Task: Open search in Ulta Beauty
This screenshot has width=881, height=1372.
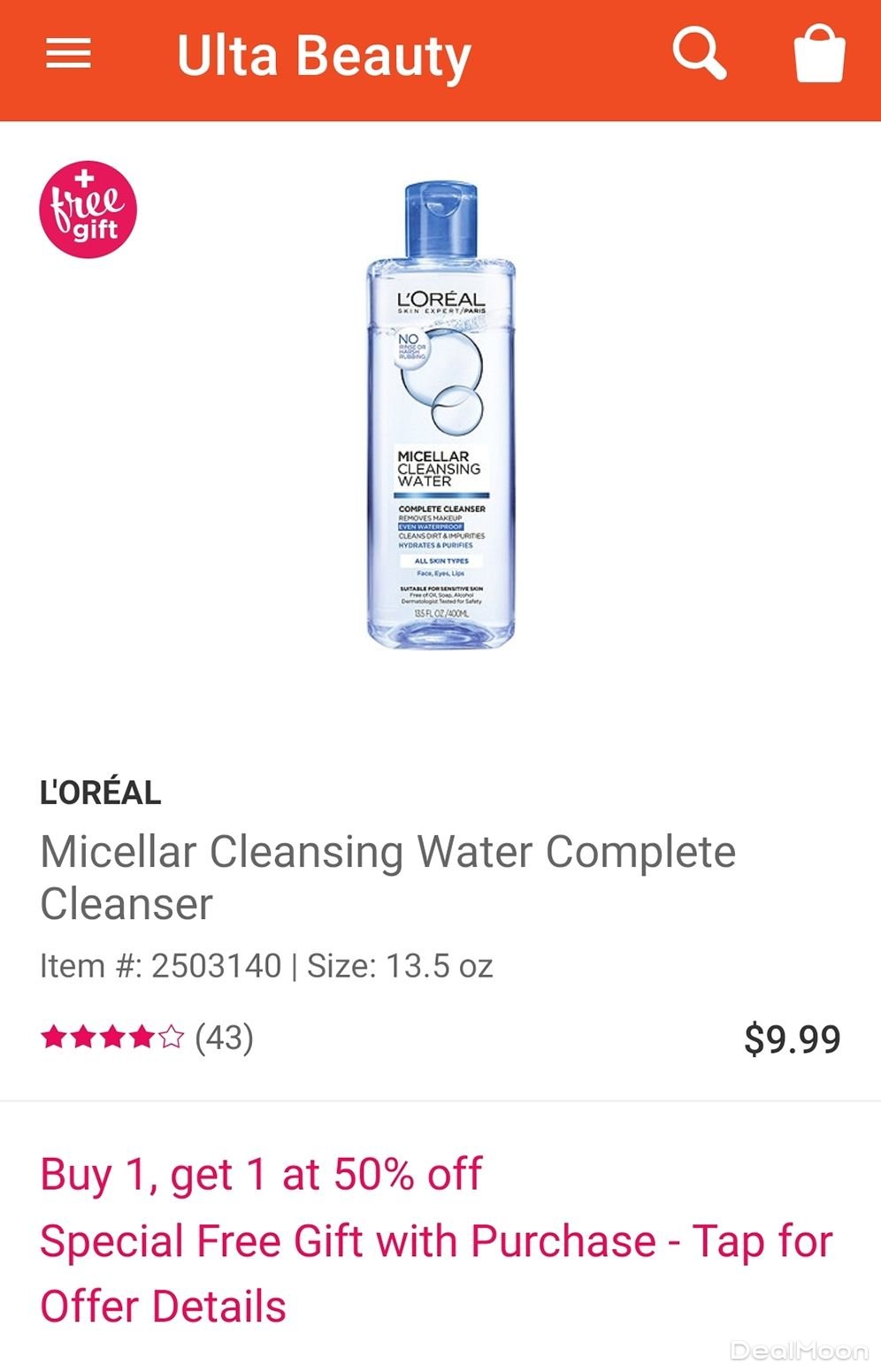Action: click(699, 55)
